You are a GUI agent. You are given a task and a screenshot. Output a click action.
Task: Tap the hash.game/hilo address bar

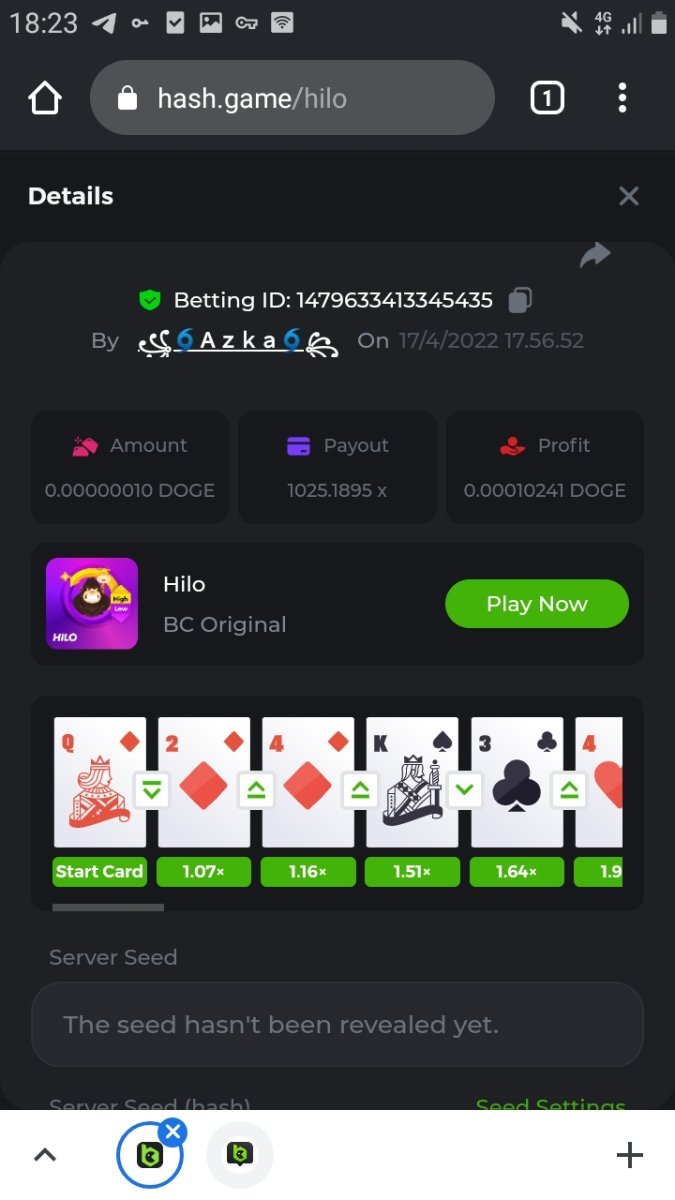point(292,98)
